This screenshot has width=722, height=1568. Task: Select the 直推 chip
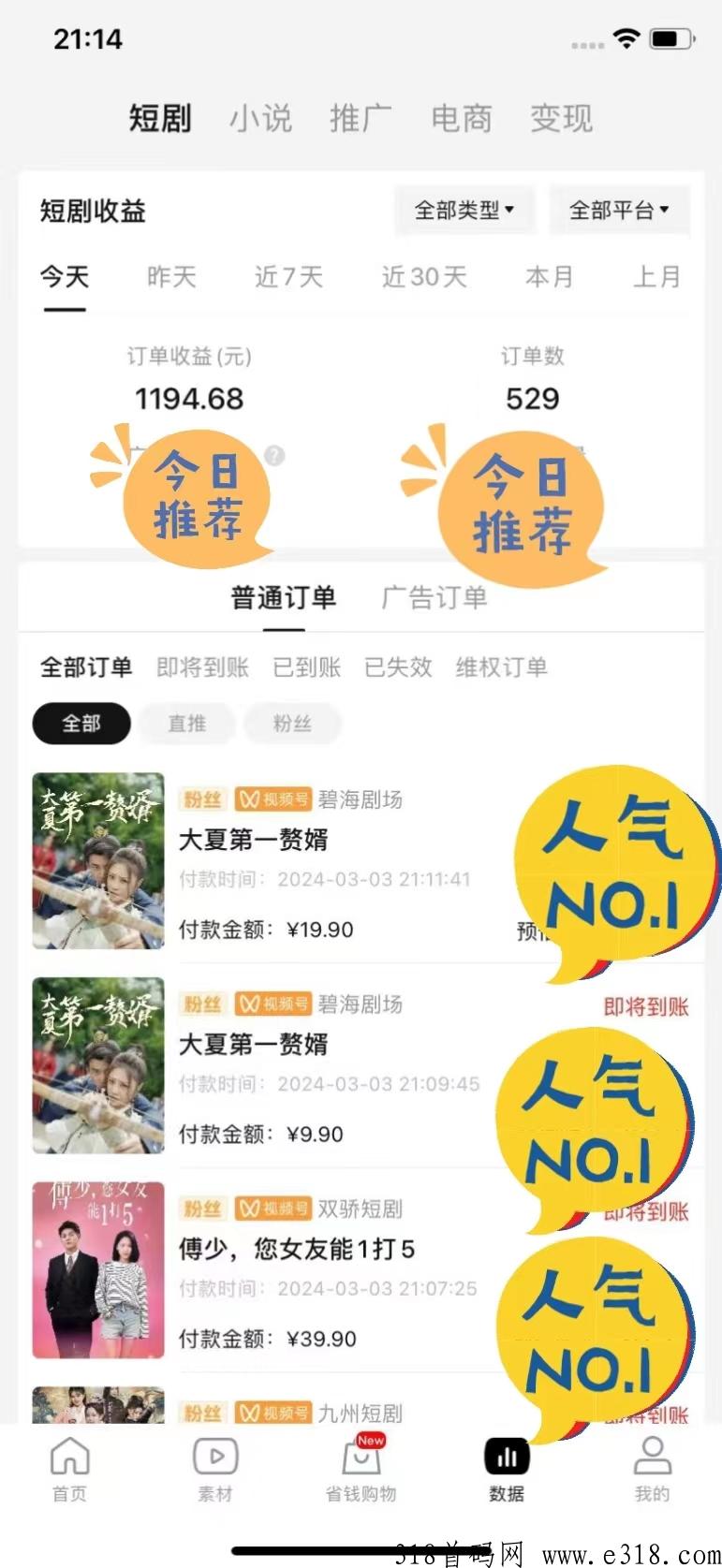pos(186,724)
